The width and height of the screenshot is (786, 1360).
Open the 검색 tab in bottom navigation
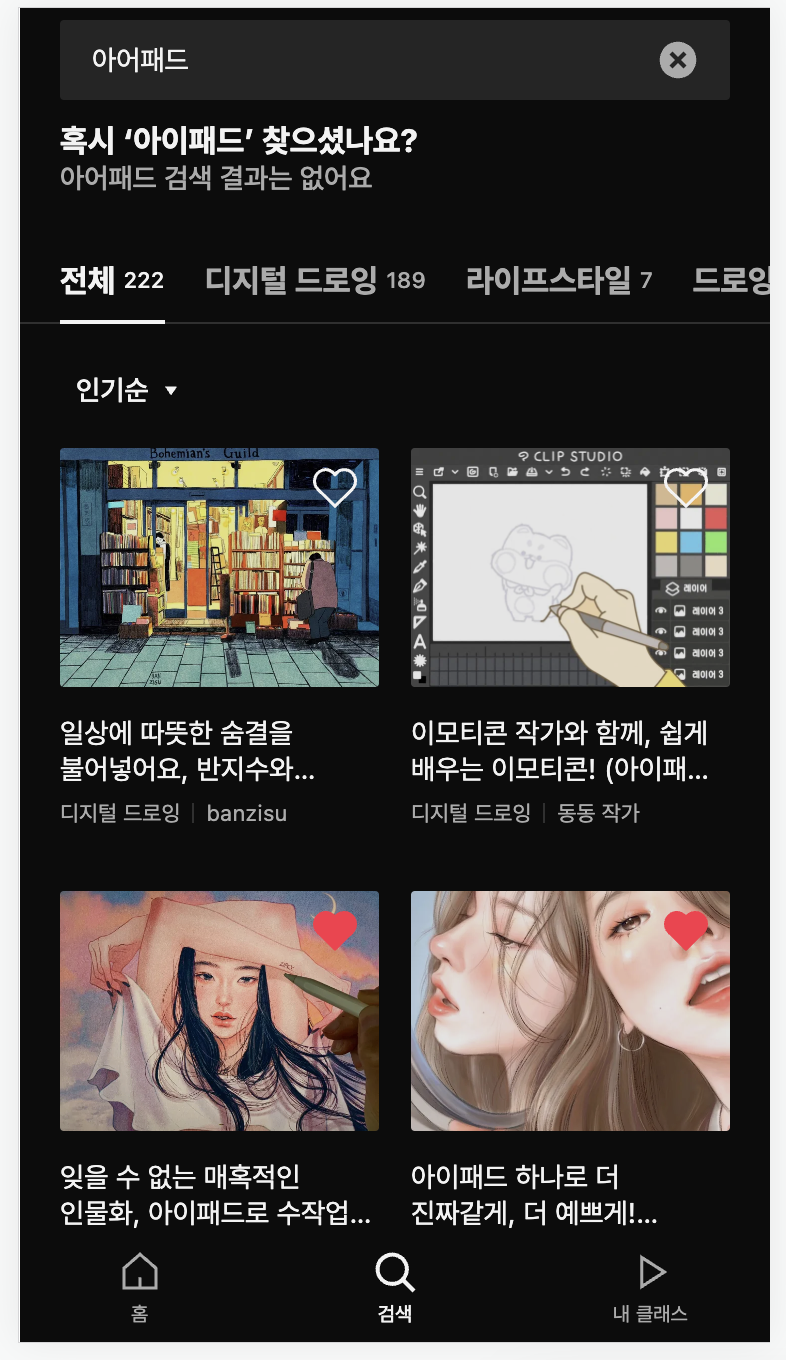click(x=395, y=1288)
